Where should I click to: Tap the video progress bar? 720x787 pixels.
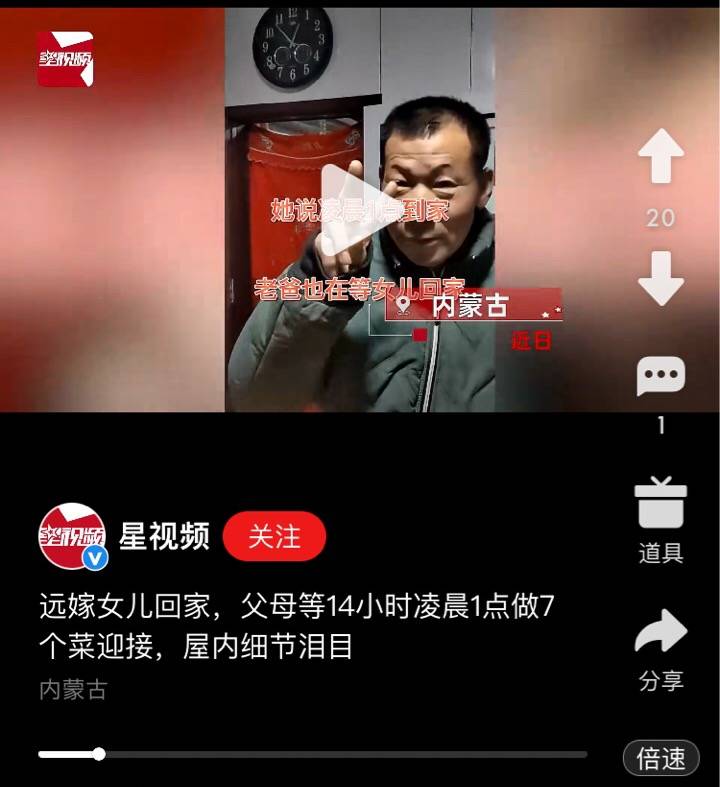312,754
